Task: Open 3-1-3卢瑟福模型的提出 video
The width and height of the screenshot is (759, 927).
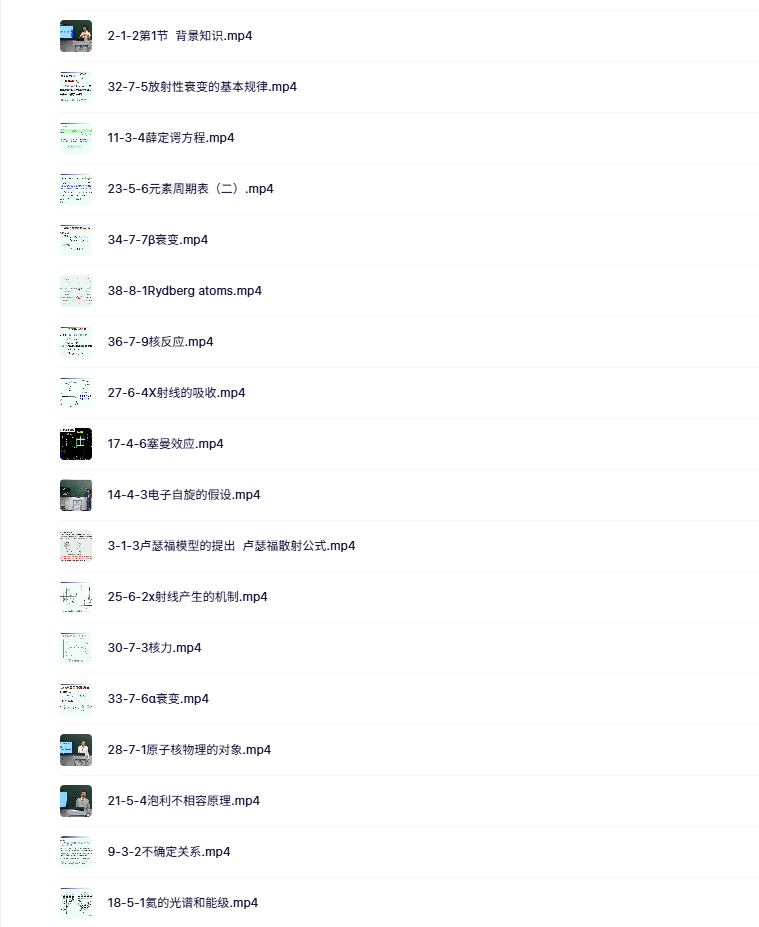Action: pos(231,546)
